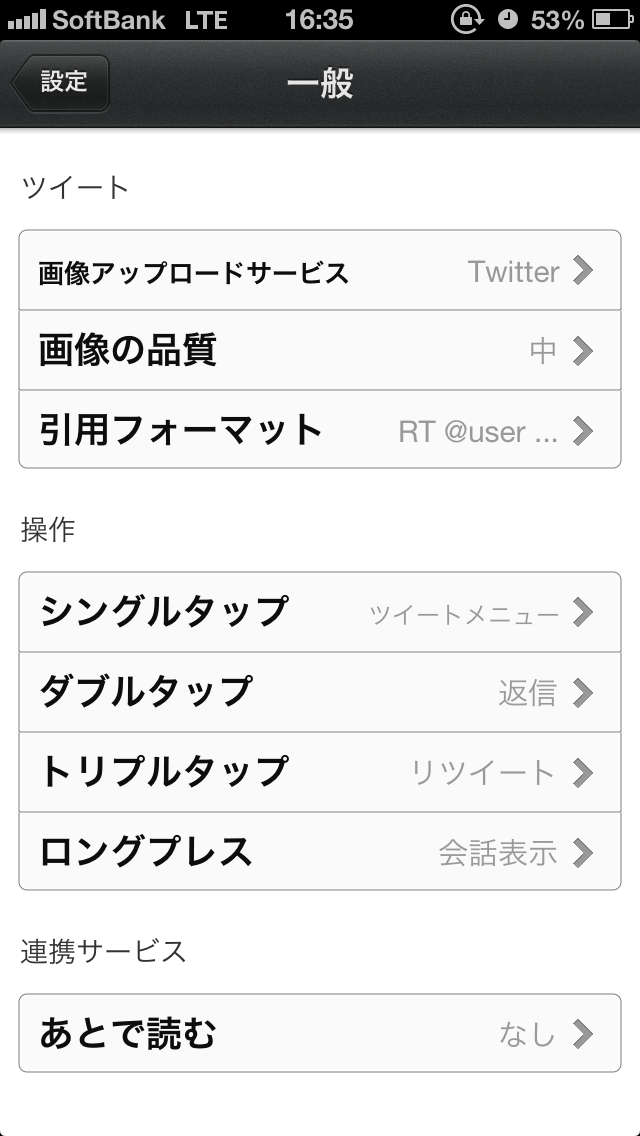
Task: Open 画像アップロードサービス setting
Action: pos(320,271)
